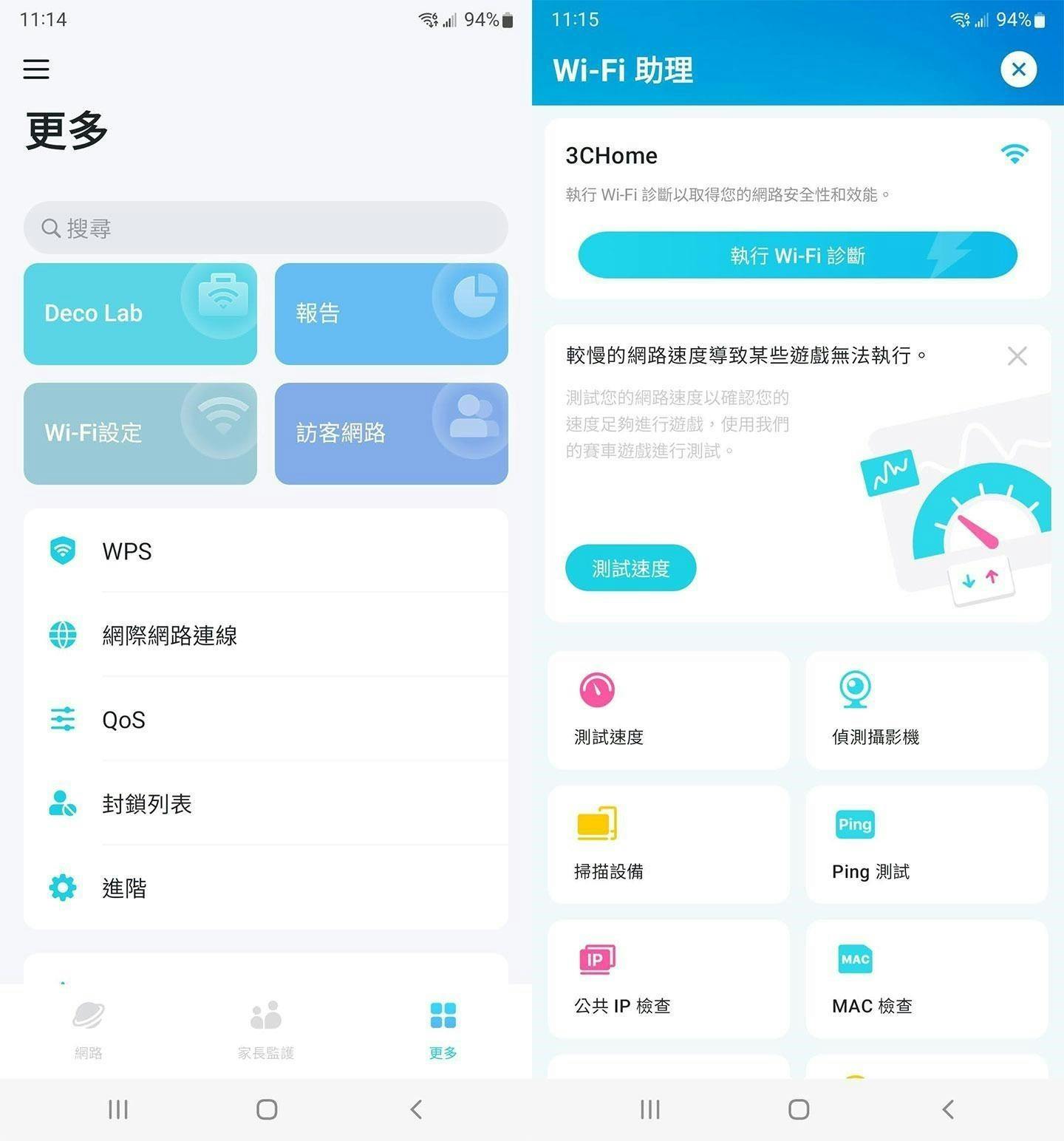Screen dimensions: 1064x1141
Task: Switch to the 網路 tab
Action: (x=89, y=1029)
